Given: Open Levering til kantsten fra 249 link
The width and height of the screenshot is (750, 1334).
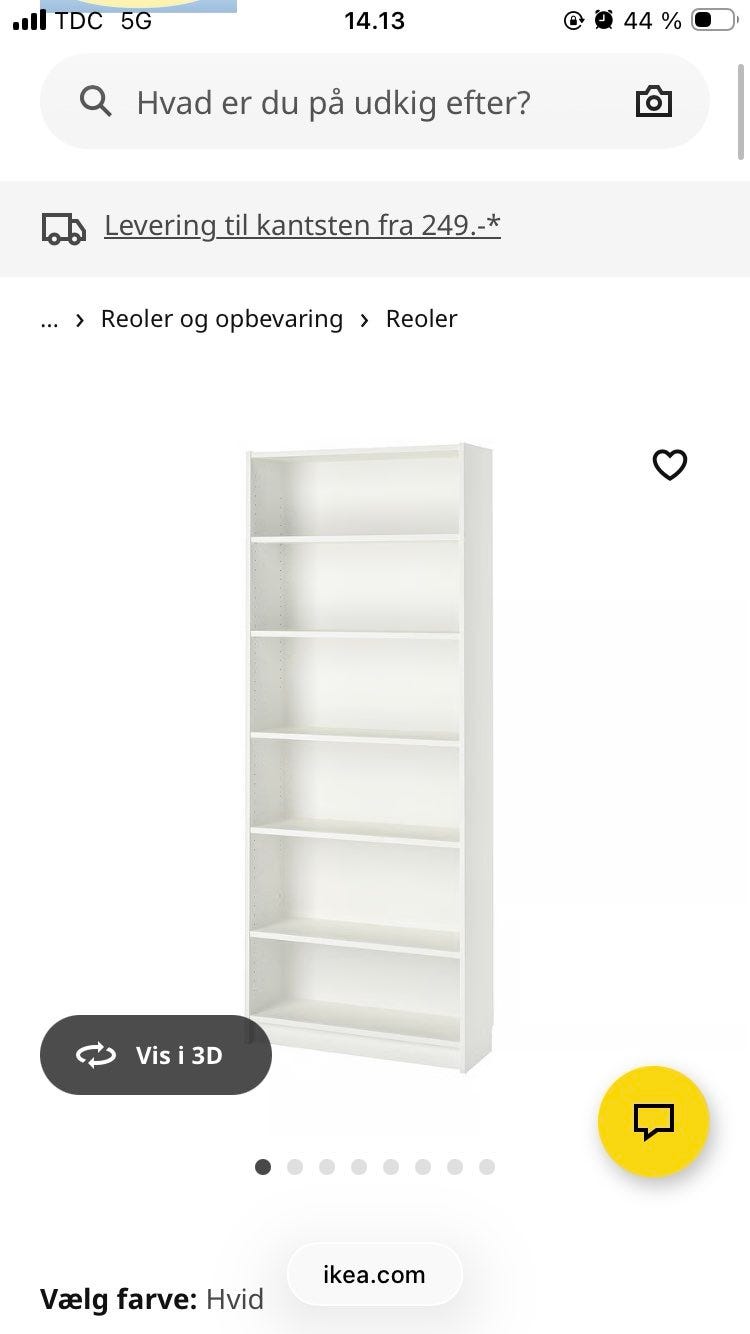Looking at the screenshot, I should coord(301,225).
